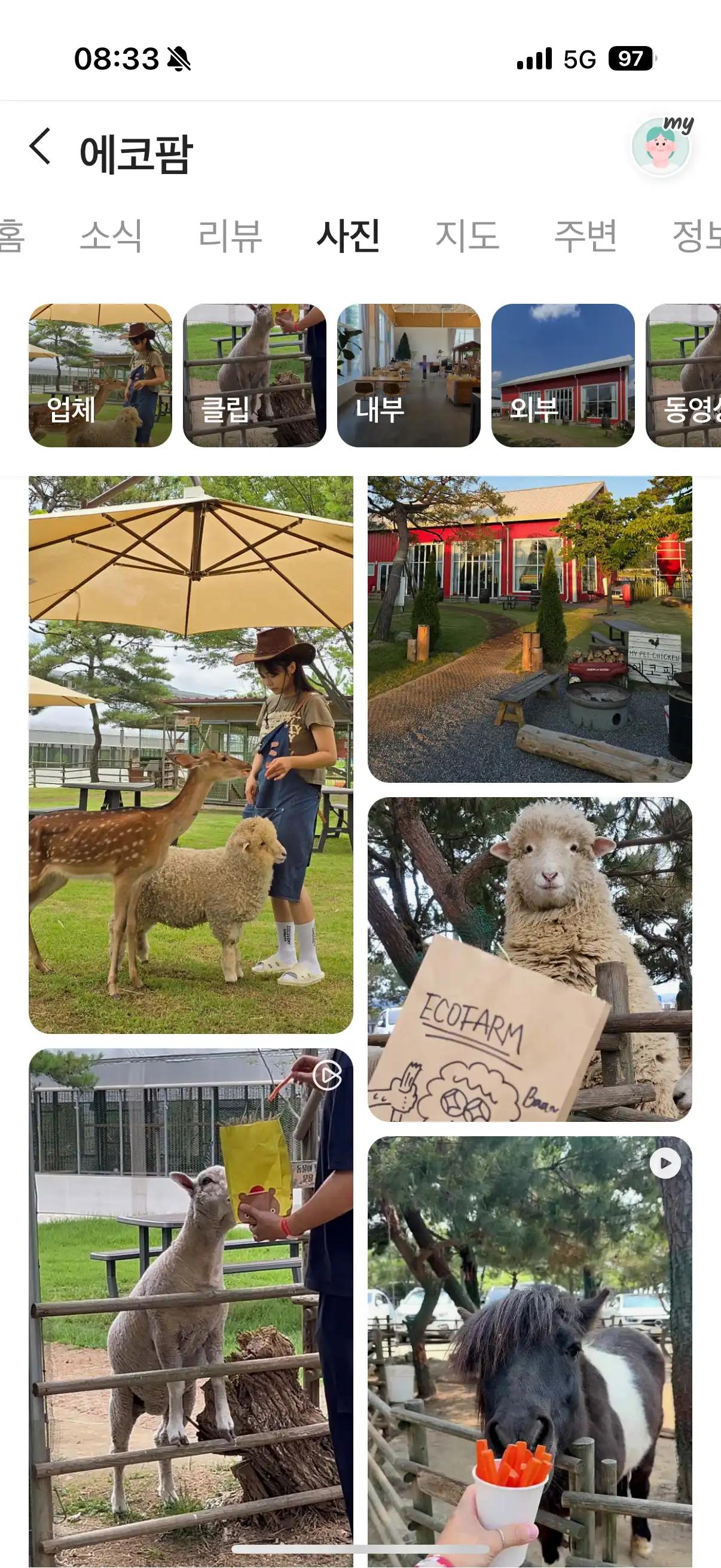This screenshot has width=721, height=1568.
Task: Switch to the 홈 tab
Action: [12, 236]
